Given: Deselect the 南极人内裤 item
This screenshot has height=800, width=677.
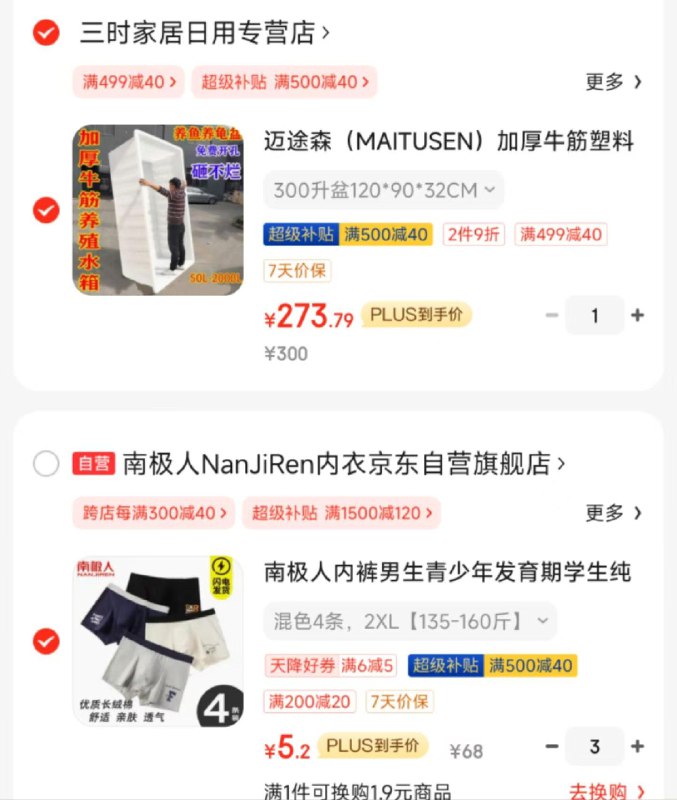Looking at the screenshot, I should pos(46,641).
